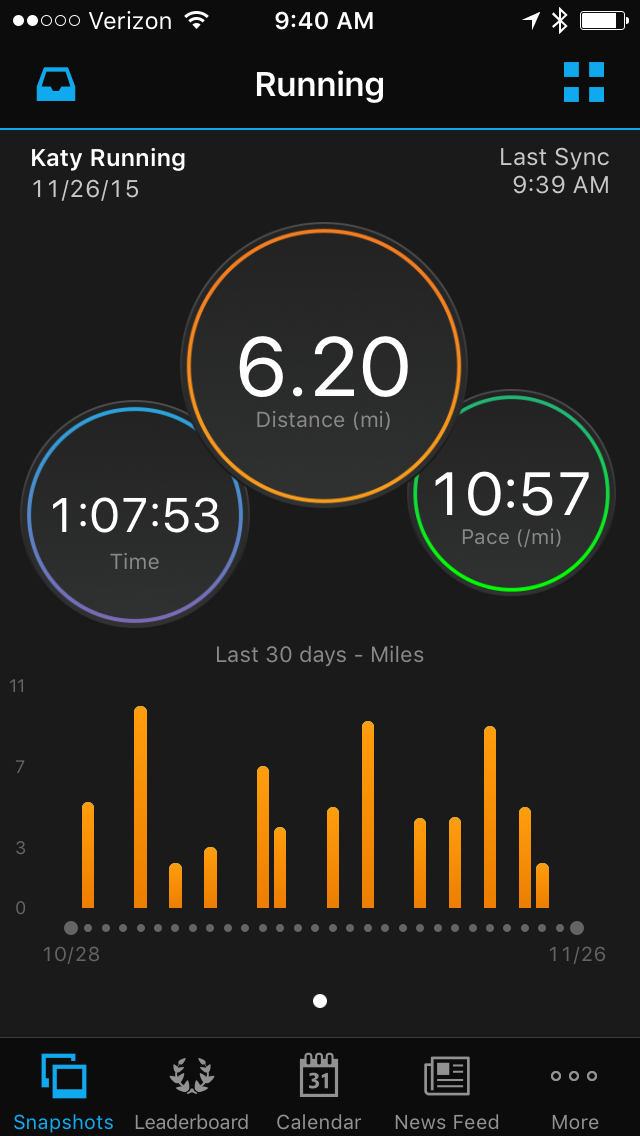
Task: Tap the 10:57 Pace circle
Action: (512, 493)
